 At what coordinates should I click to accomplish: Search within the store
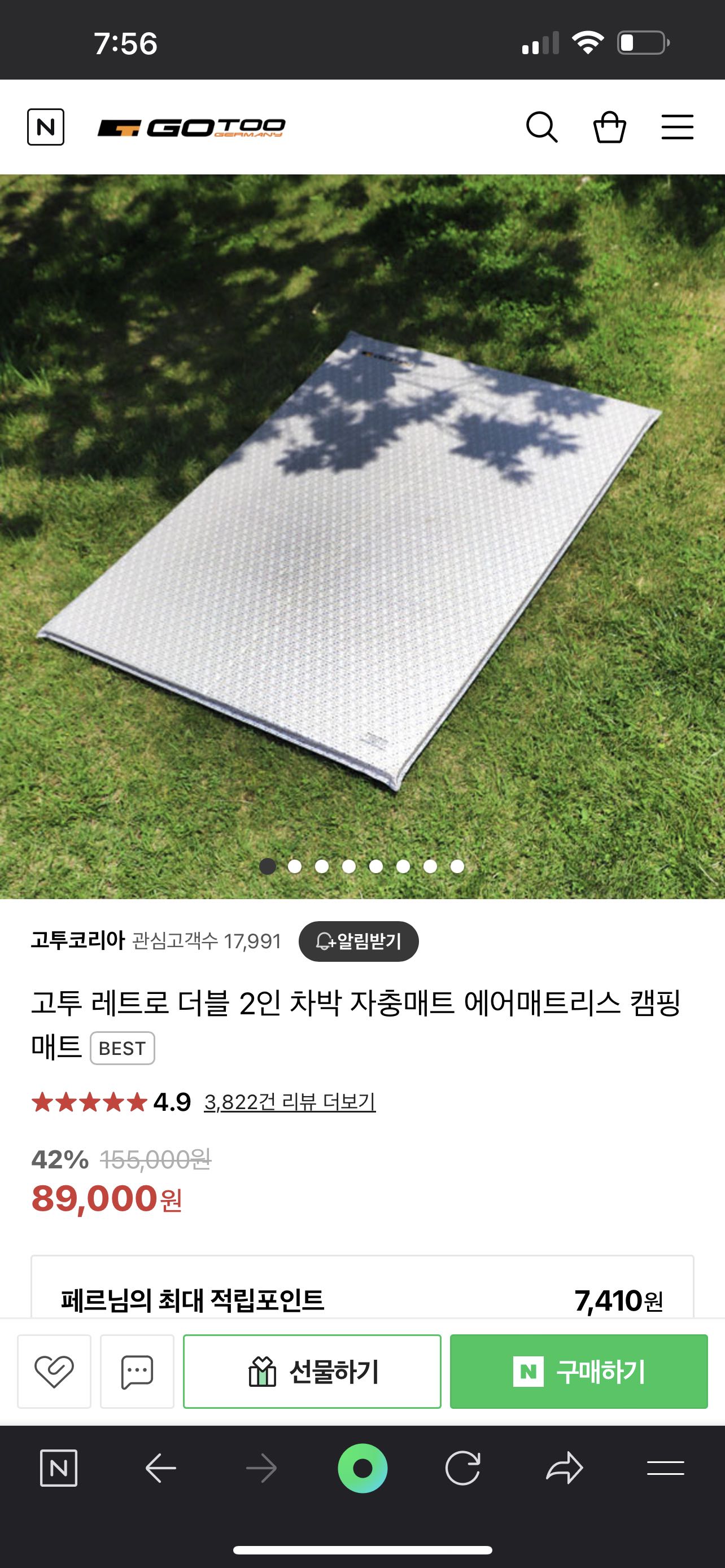(541, 127)
